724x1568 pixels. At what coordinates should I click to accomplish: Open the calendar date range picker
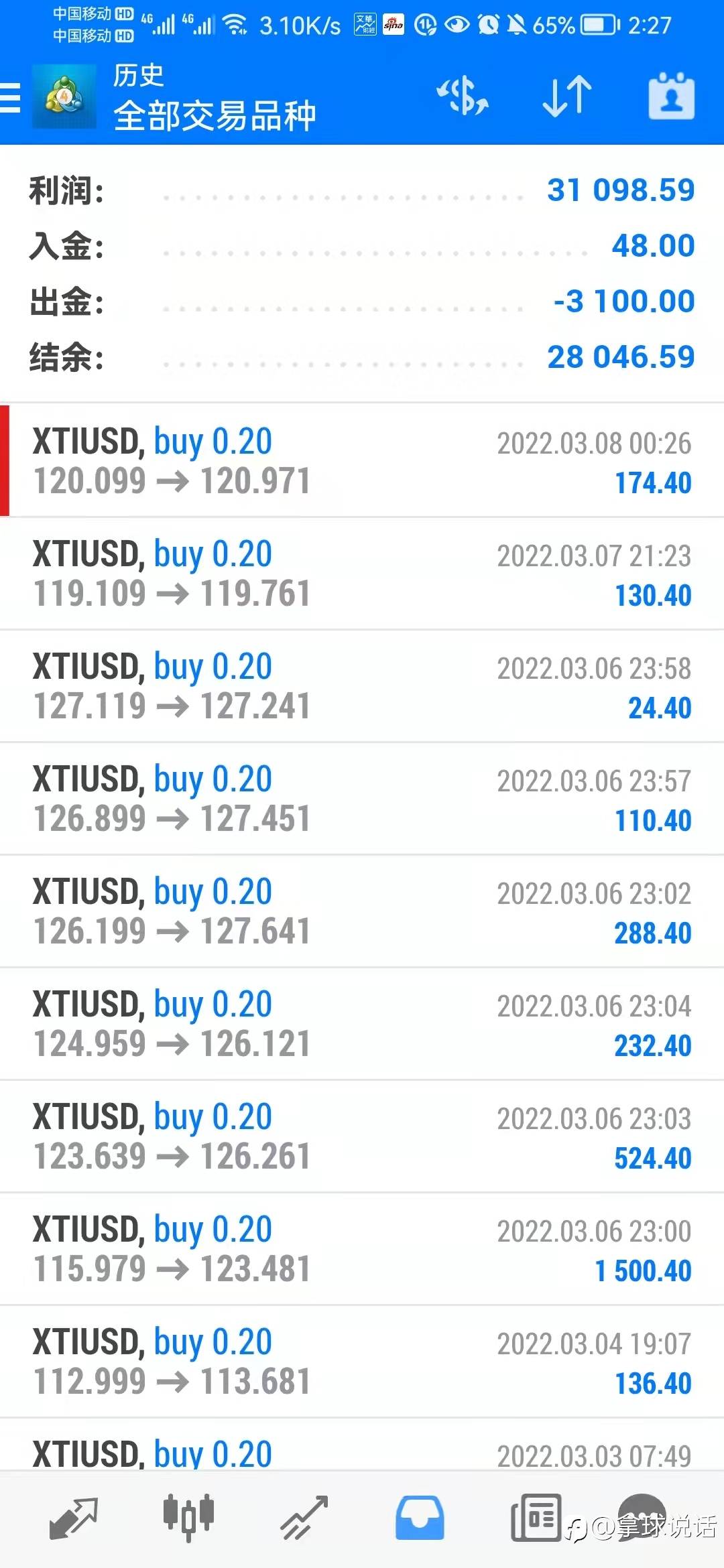point(671,96)
